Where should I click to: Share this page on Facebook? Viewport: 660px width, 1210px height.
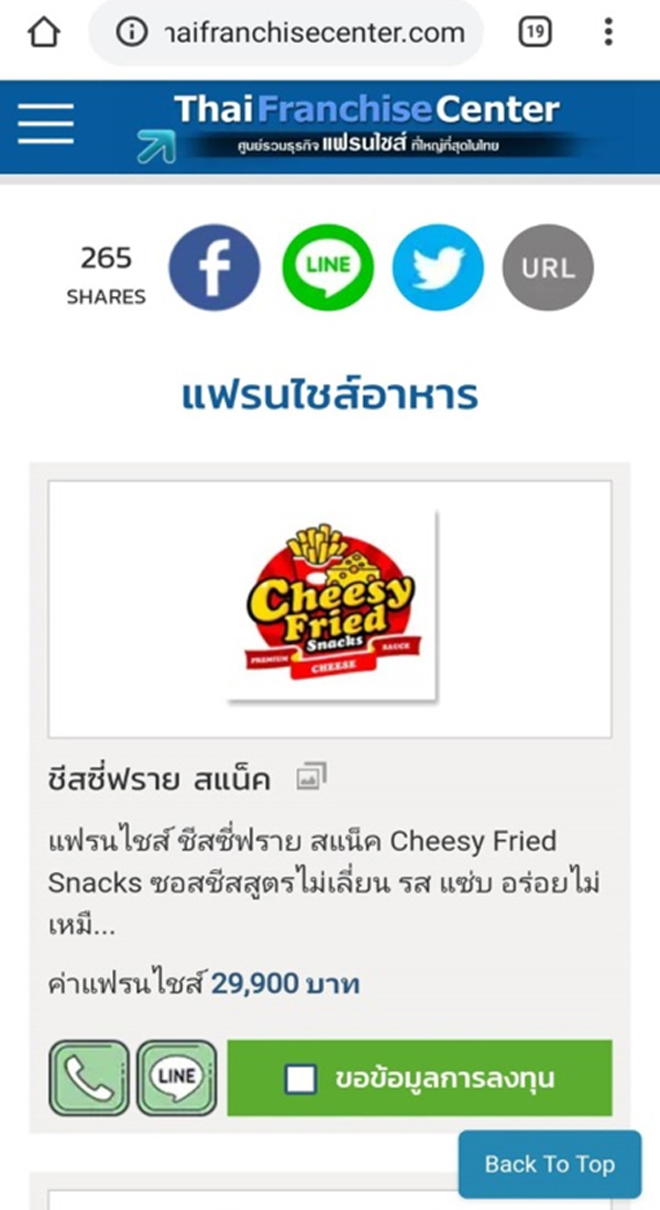coord(214,268)
